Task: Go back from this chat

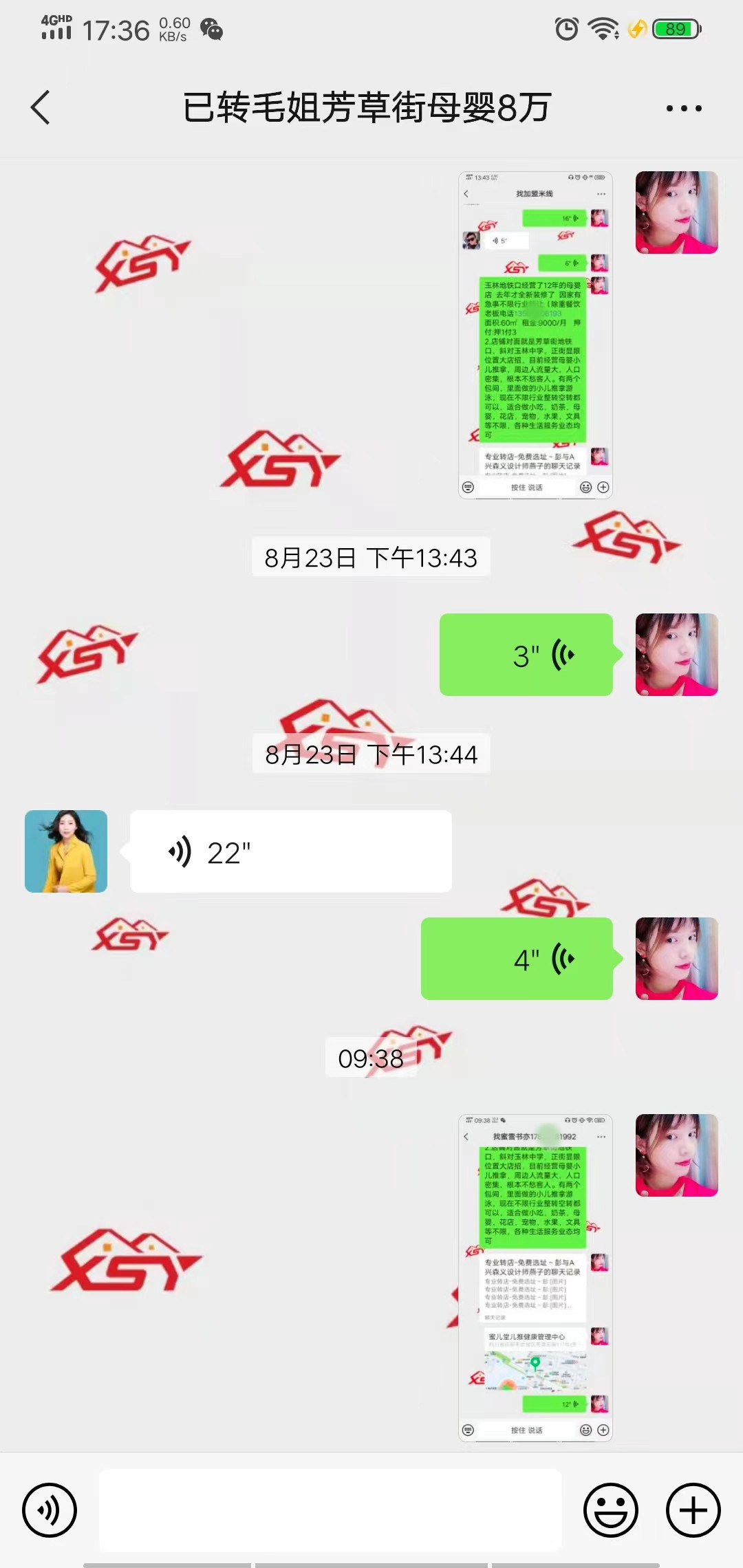Action: click(41, 108)
